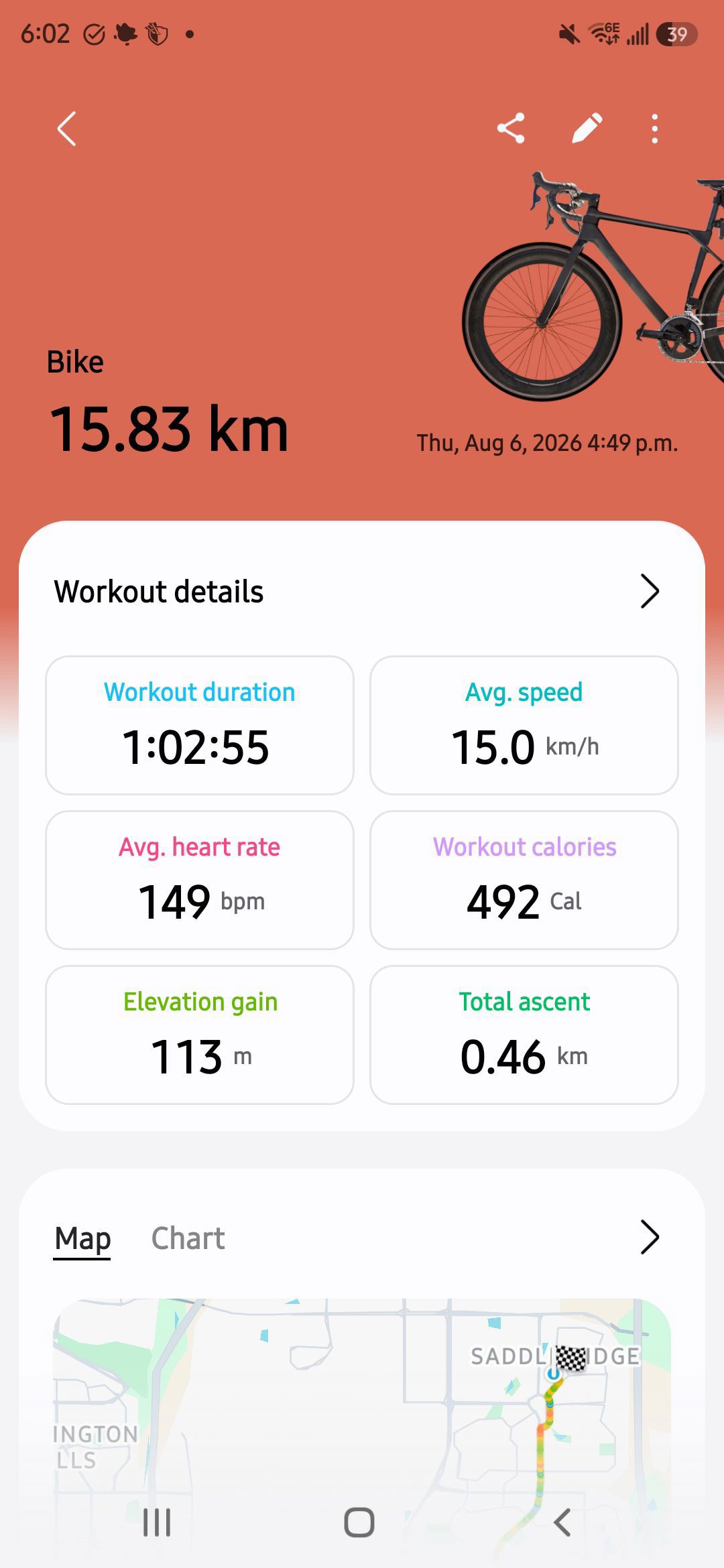
Task: Tap the system home button
Action: click(x=359, y=1522)
